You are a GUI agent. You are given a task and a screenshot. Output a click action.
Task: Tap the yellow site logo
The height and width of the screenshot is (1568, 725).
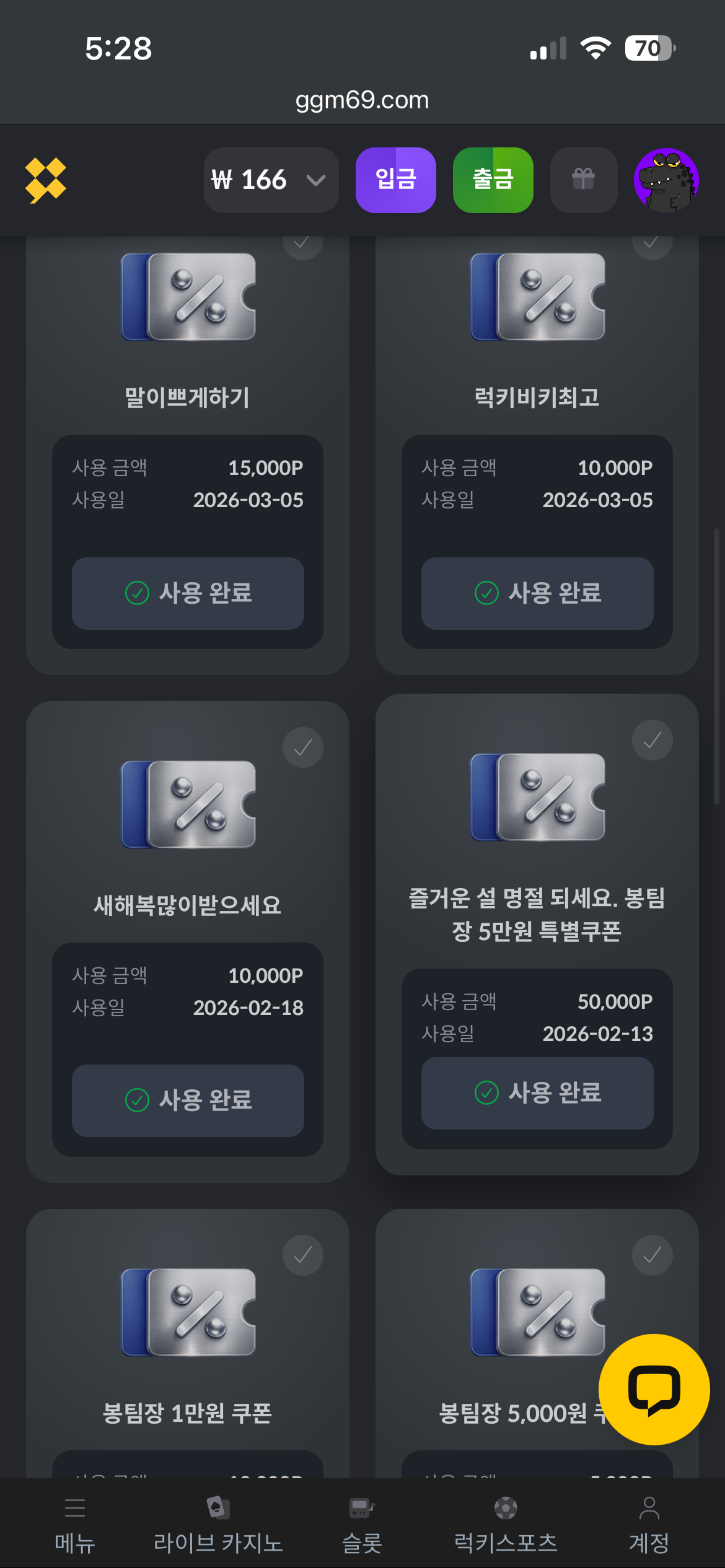(x=45, y=180)
